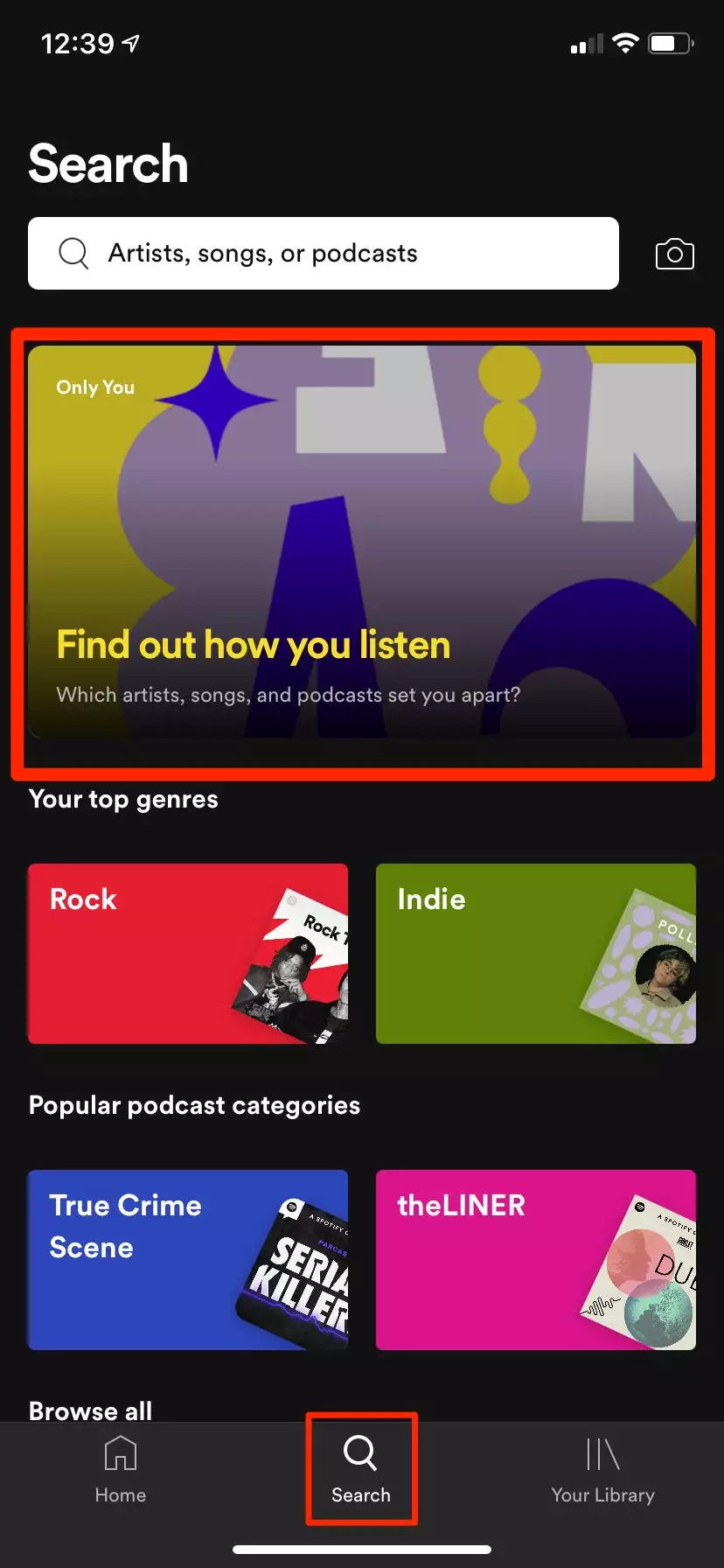Select the Search tab

361,1470
